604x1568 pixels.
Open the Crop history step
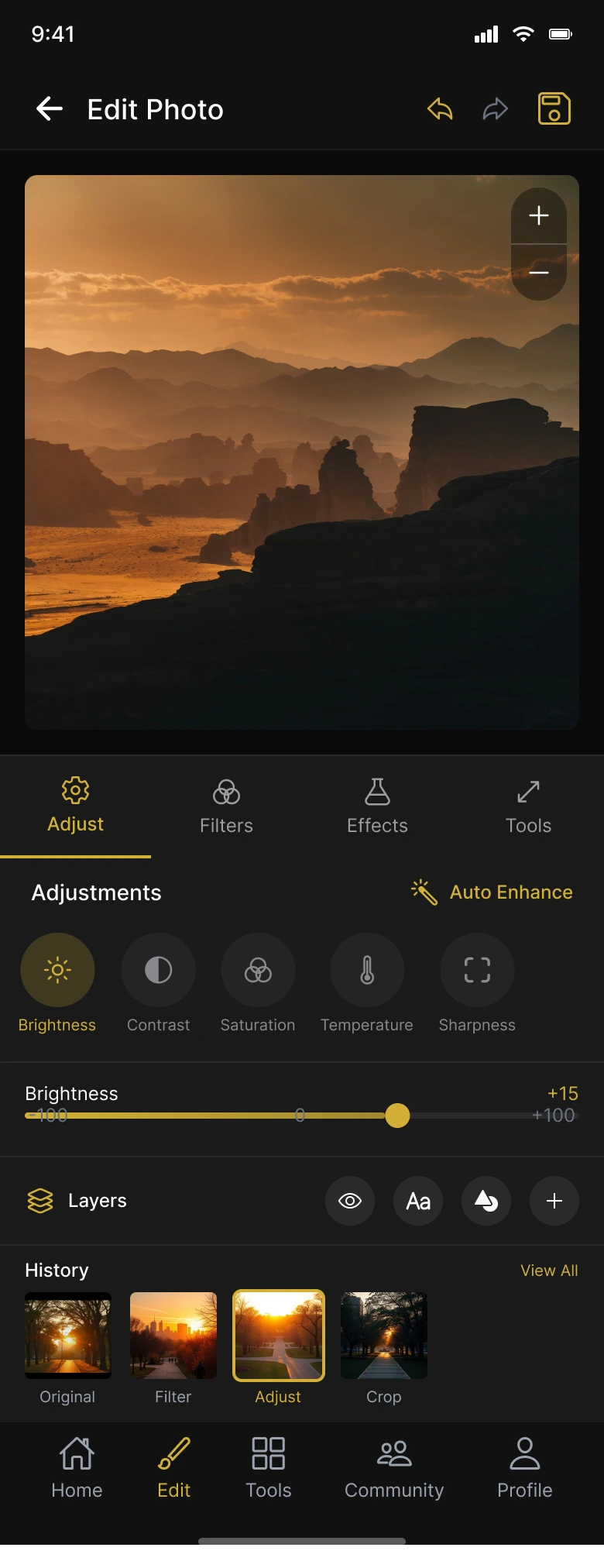(x=384, y=1336)
